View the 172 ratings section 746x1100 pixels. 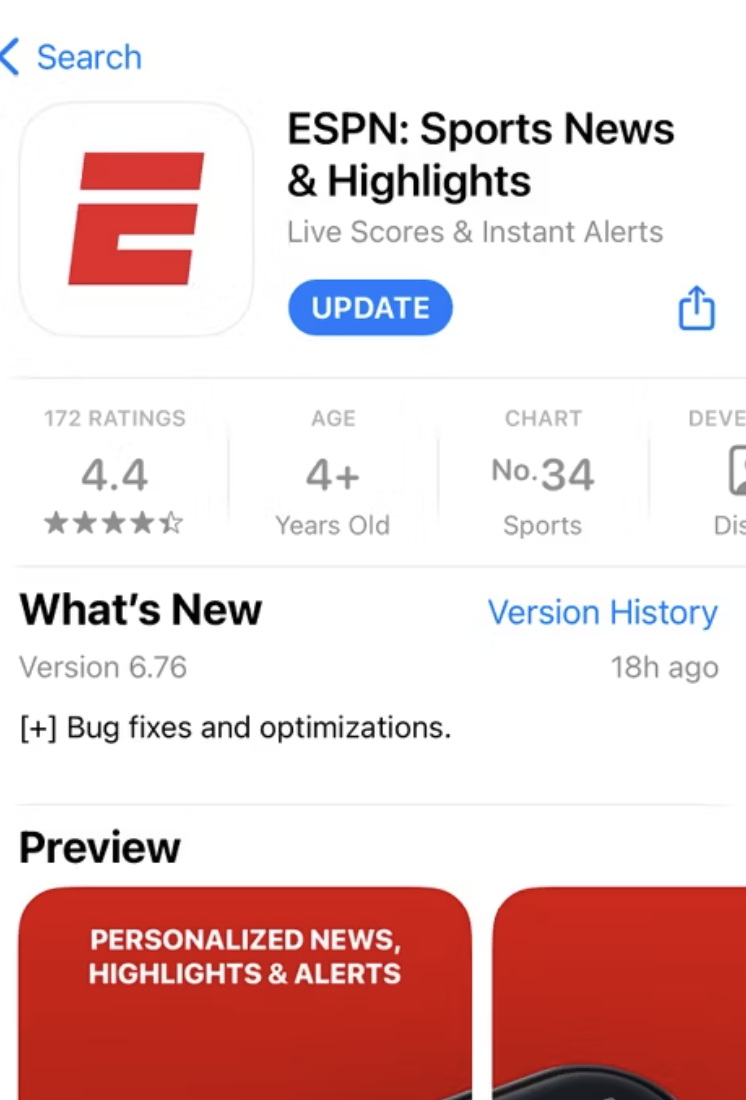tap(114, 473)
